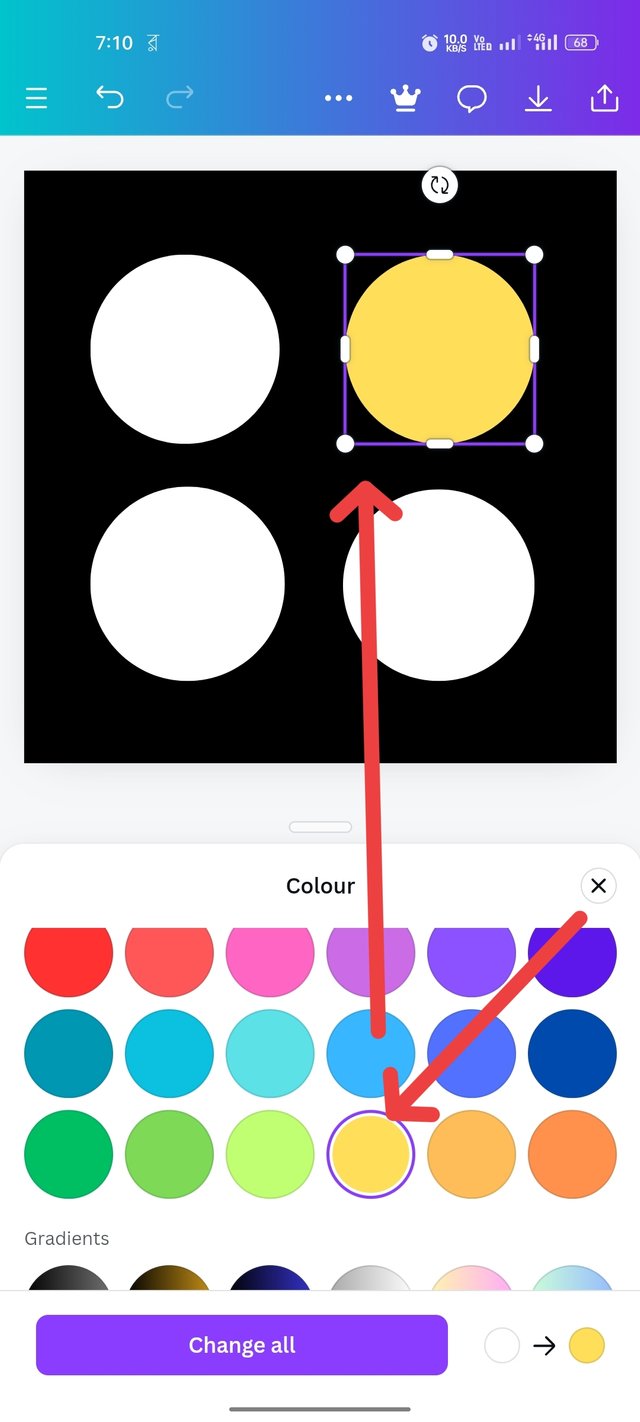The image size is (640, 1422).
Task: Open the hamburger menu
Action: (x=37, y=98)
